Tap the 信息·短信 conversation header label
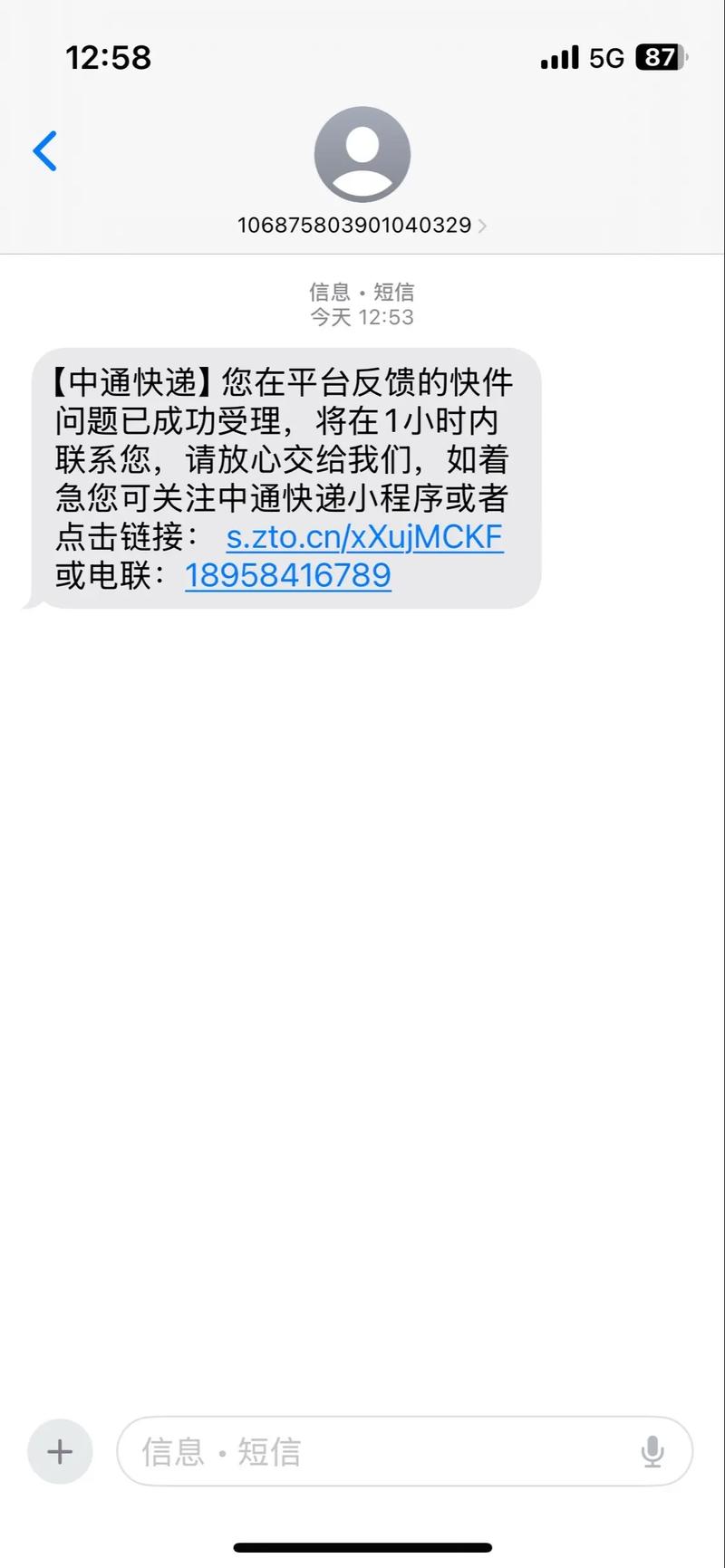Image resolution: width=725 pixels, height=1568 pixels. coord(362,292)
